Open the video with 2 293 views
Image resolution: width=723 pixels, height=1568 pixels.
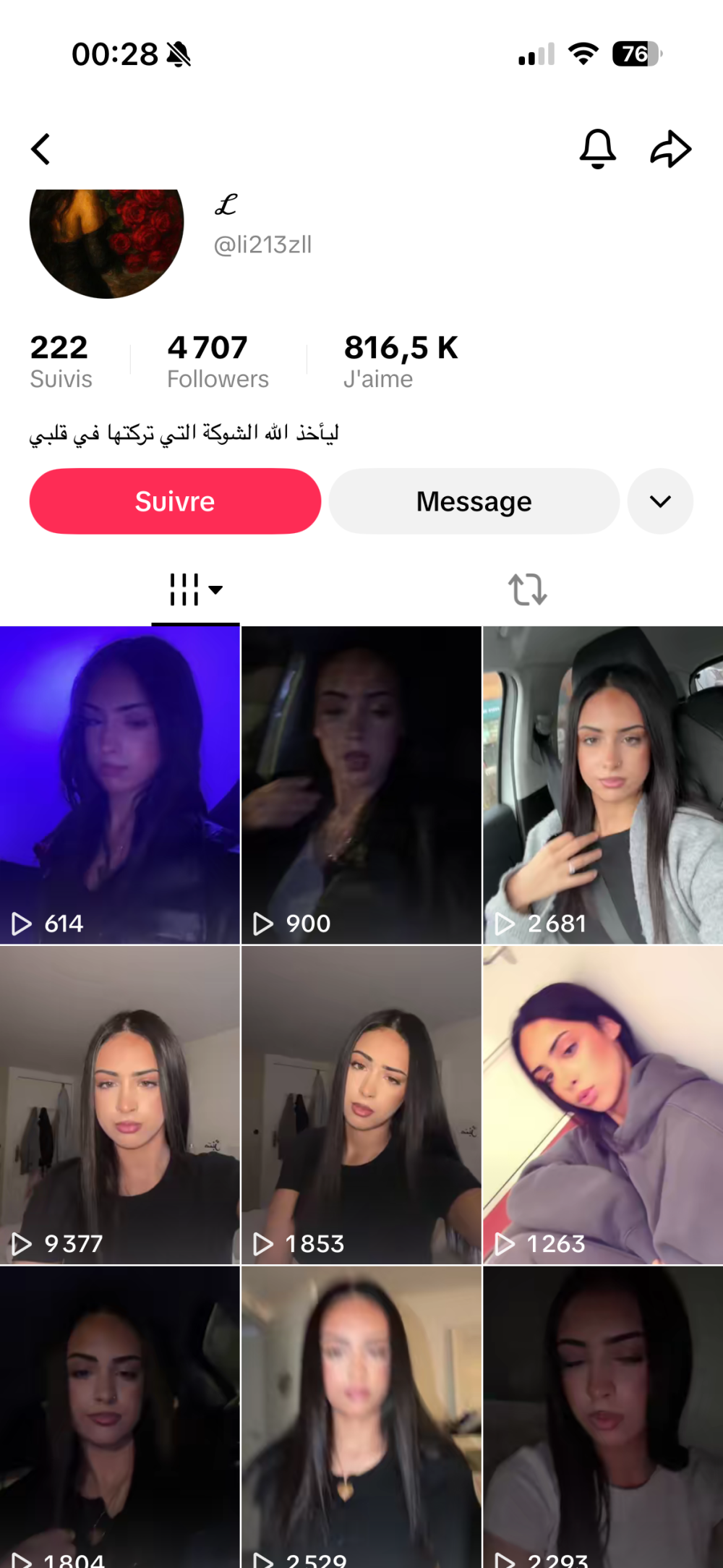603,1416
